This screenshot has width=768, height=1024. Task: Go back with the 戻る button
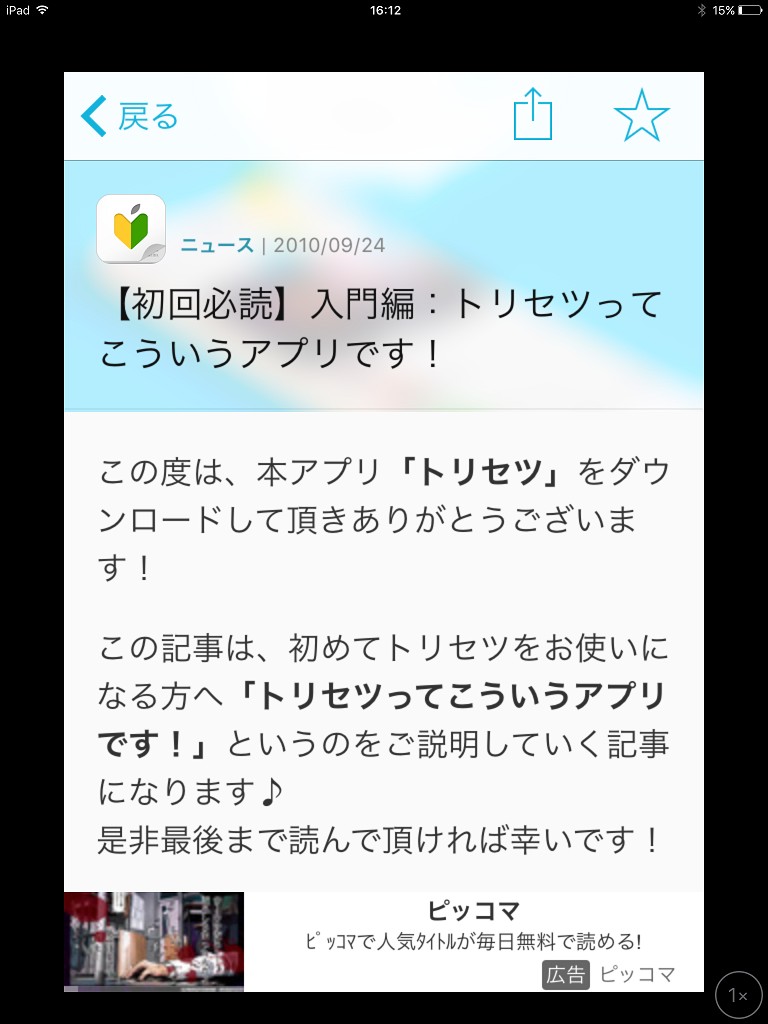coord(129,117)
